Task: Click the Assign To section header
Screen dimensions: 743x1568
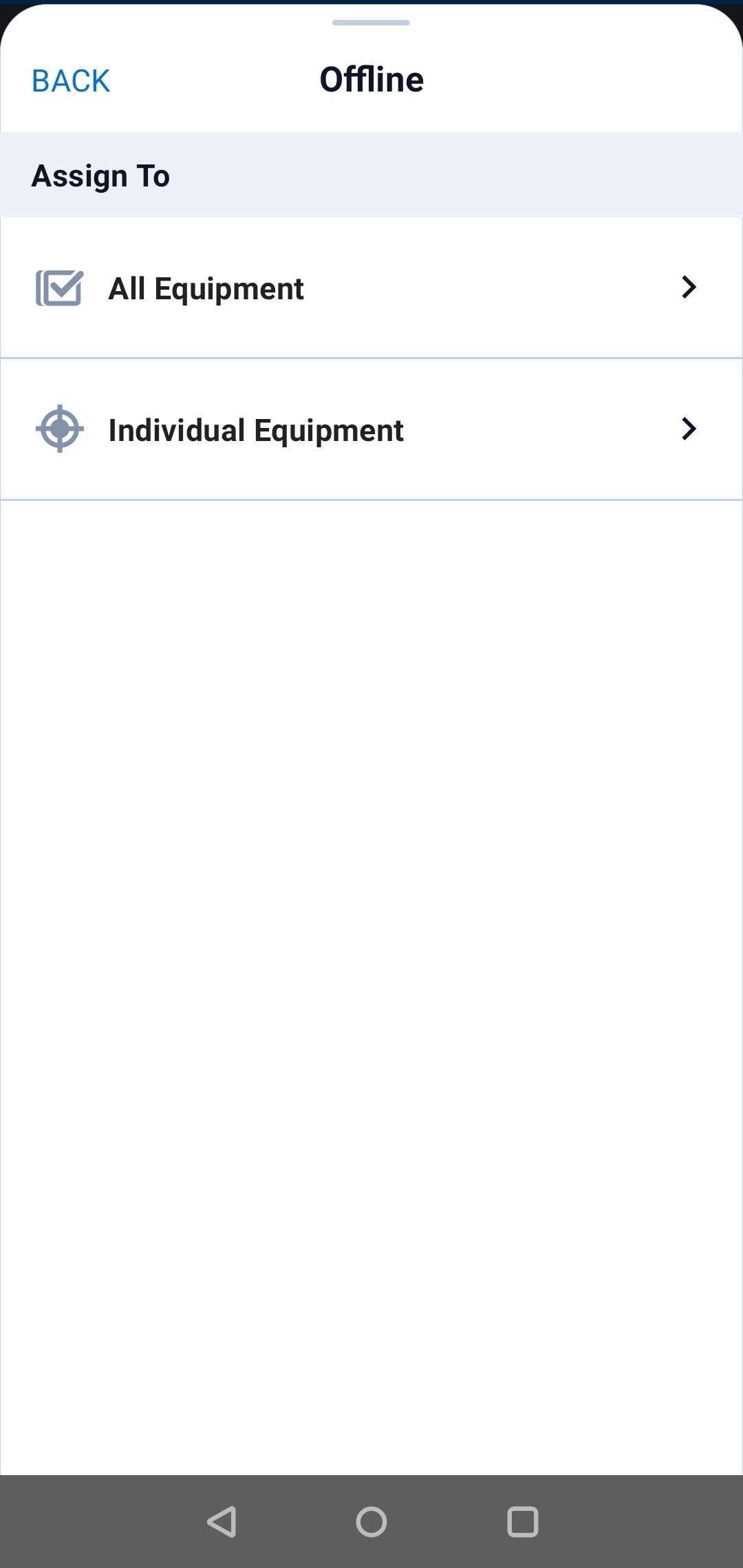Action: coord(100,175)
